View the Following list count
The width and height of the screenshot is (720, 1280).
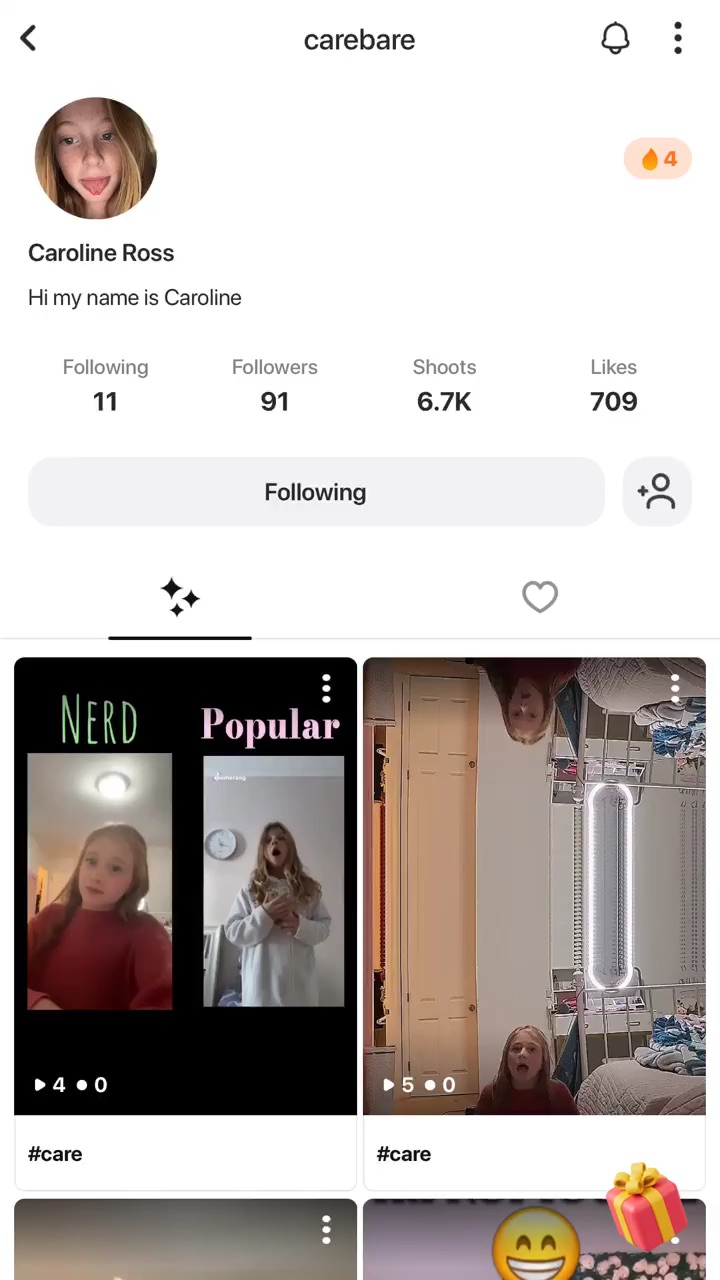tap(105, 385)
